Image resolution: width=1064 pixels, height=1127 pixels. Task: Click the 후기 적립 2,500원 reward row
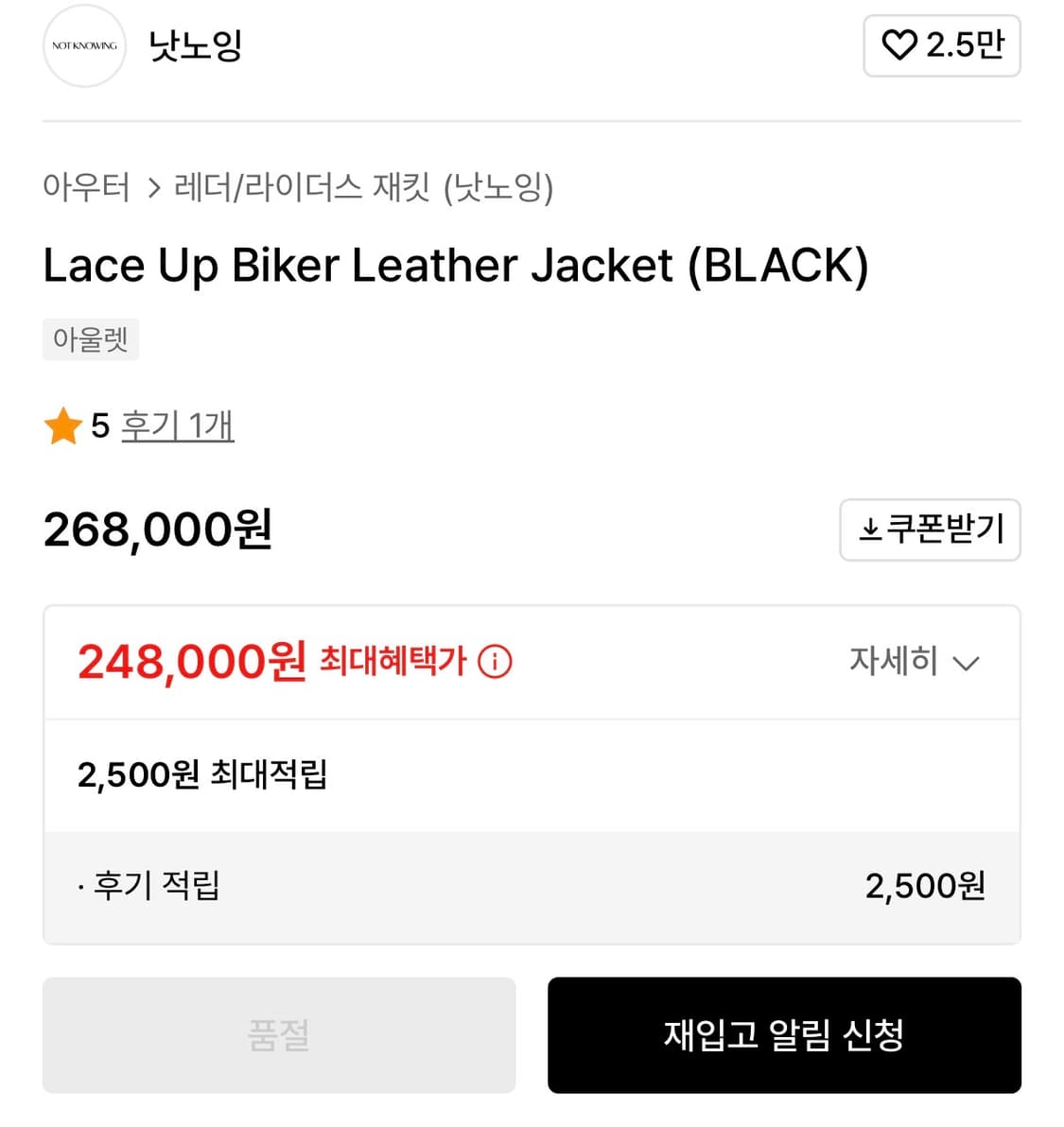(x=532, y=886)
